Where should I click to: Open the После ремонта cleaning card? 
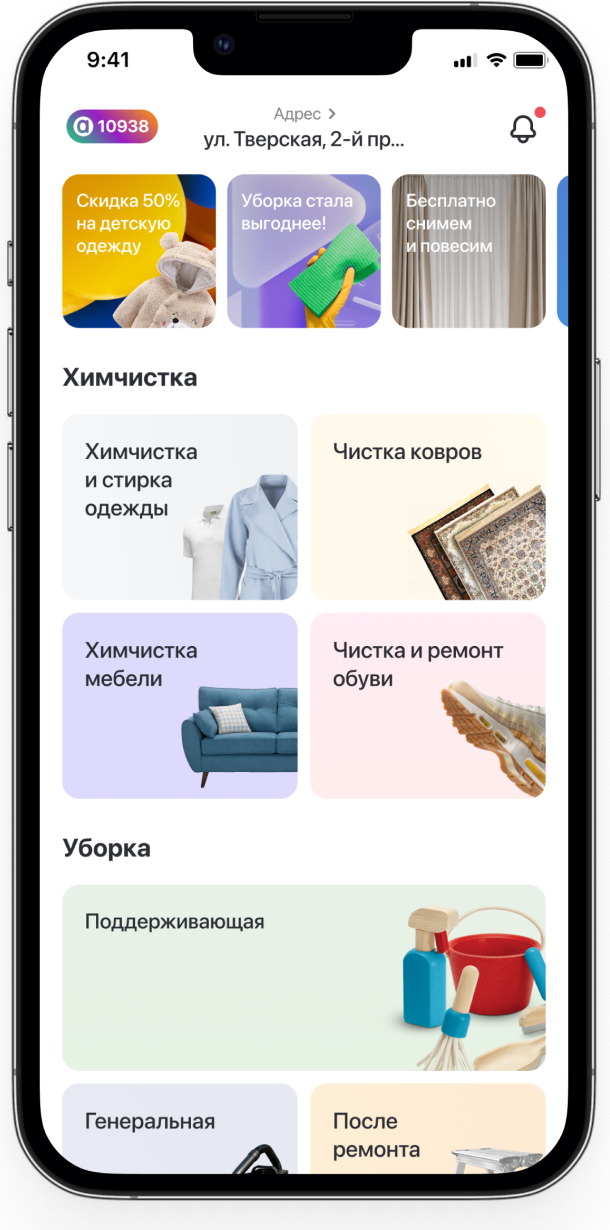click(x=428, y=1128)
